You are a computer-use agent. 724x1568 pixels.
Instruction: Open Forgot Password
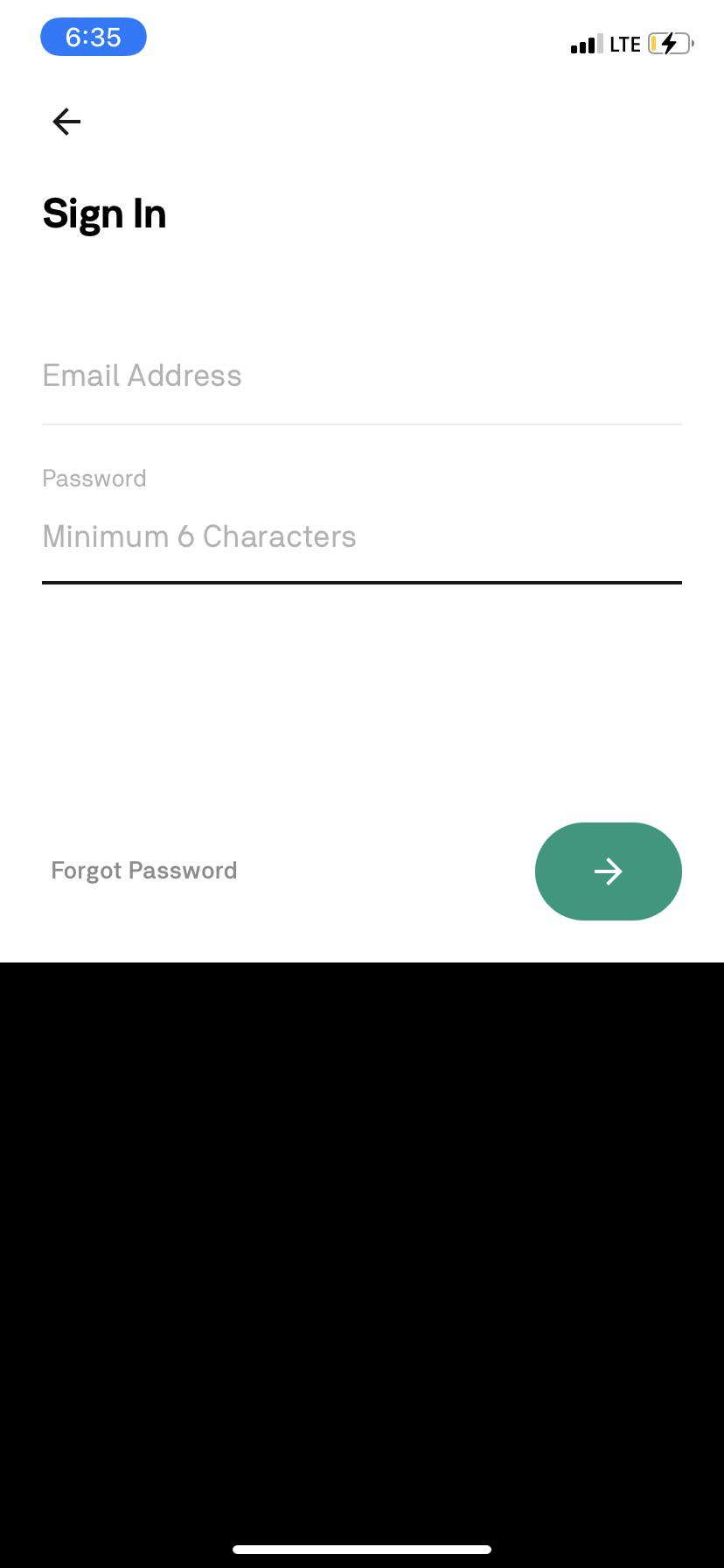[x=143, y=871]
